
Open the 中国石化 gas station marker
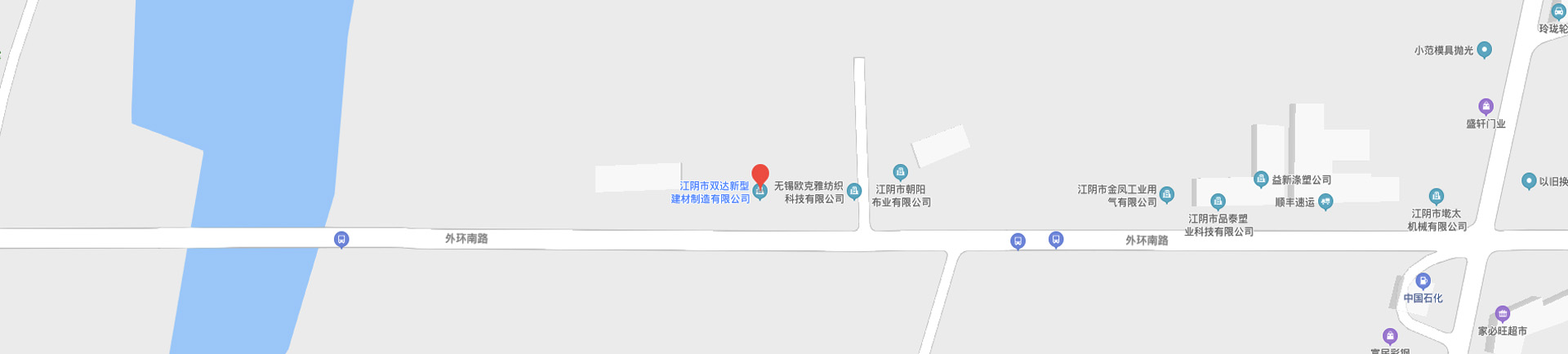pyautogui.click(x=1423, y=281)
